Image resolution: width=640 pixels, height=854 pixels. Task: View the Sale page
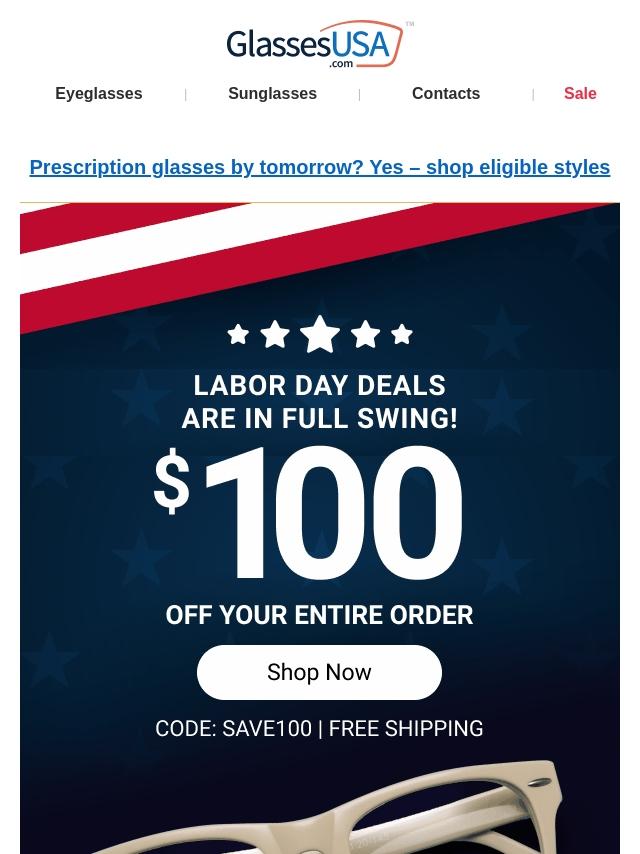coord(579,93)
